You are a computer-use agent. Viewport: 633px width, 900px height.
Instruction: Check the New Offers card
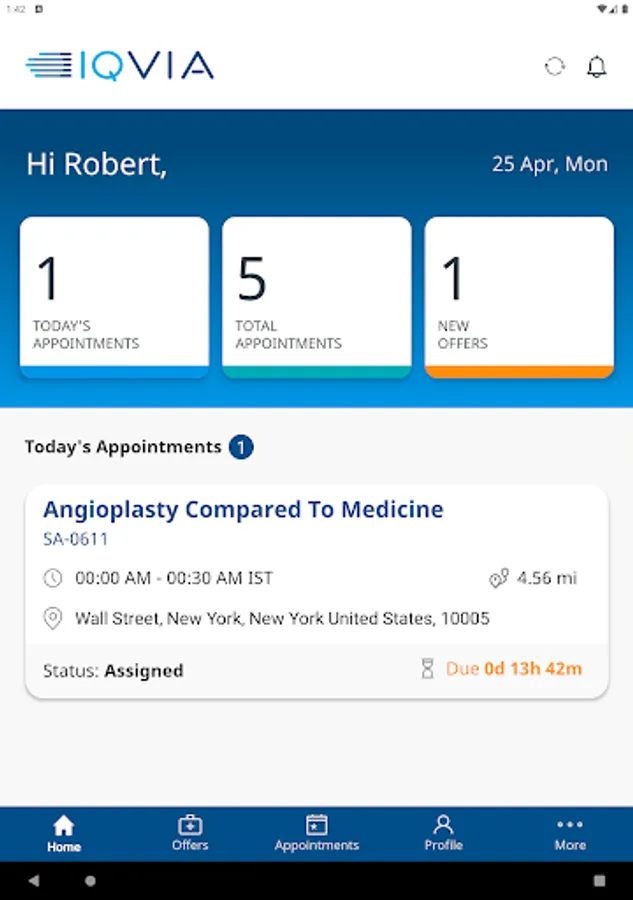[x=519, y=297]
